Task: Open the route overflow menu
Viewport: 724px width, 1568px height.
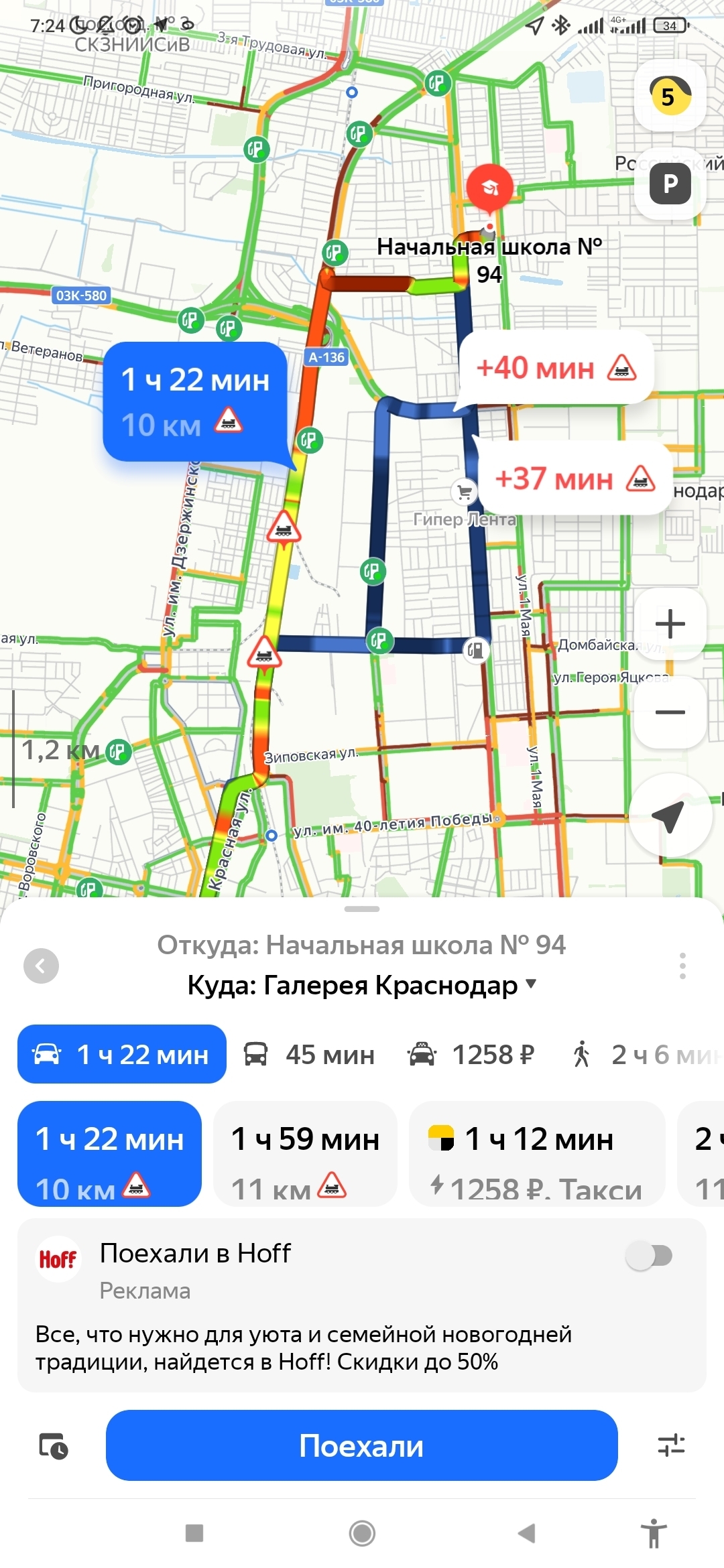Action: (x=682, y=966)
